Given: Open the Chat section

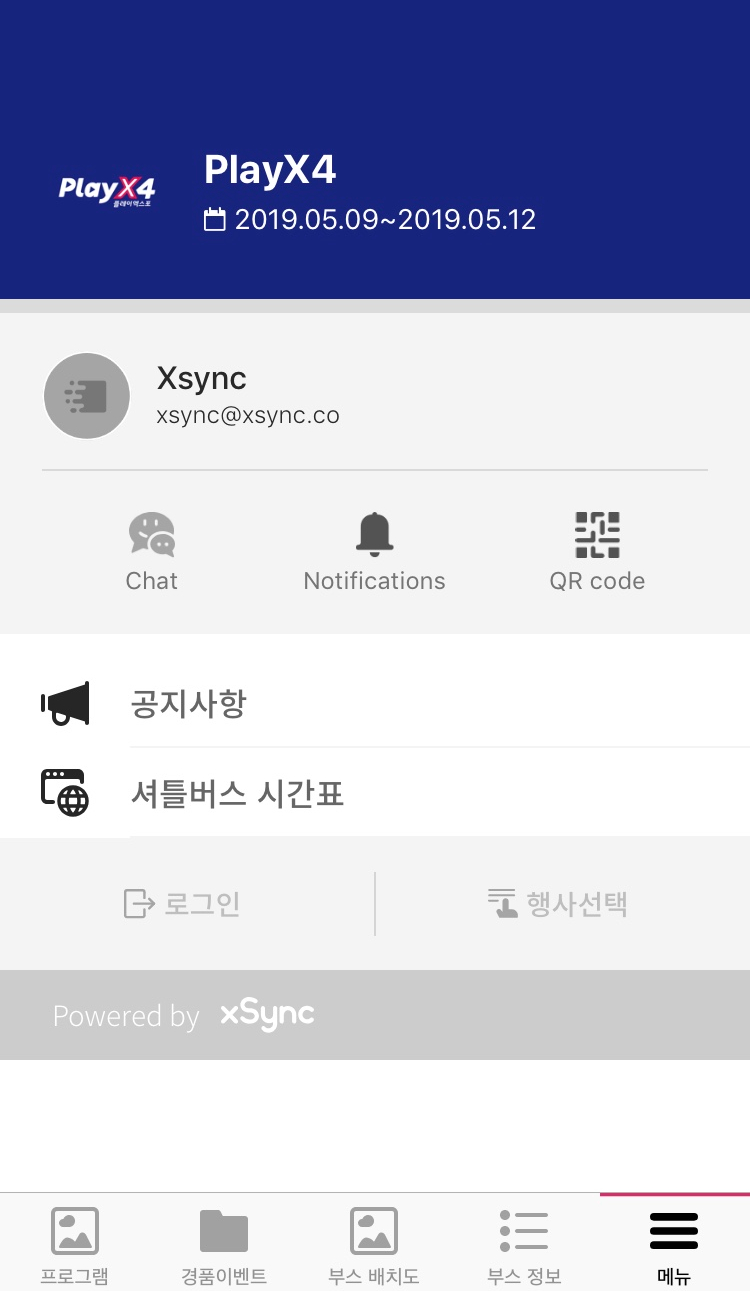Looking at the screenshot, I should tap(152, 551).
